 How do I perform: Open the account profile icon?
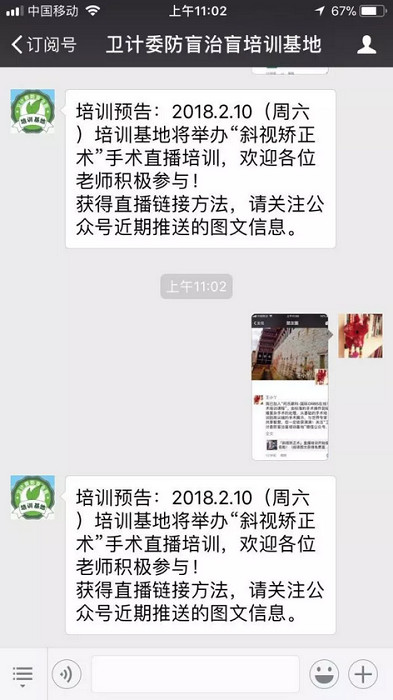click(x=367, y=45)
